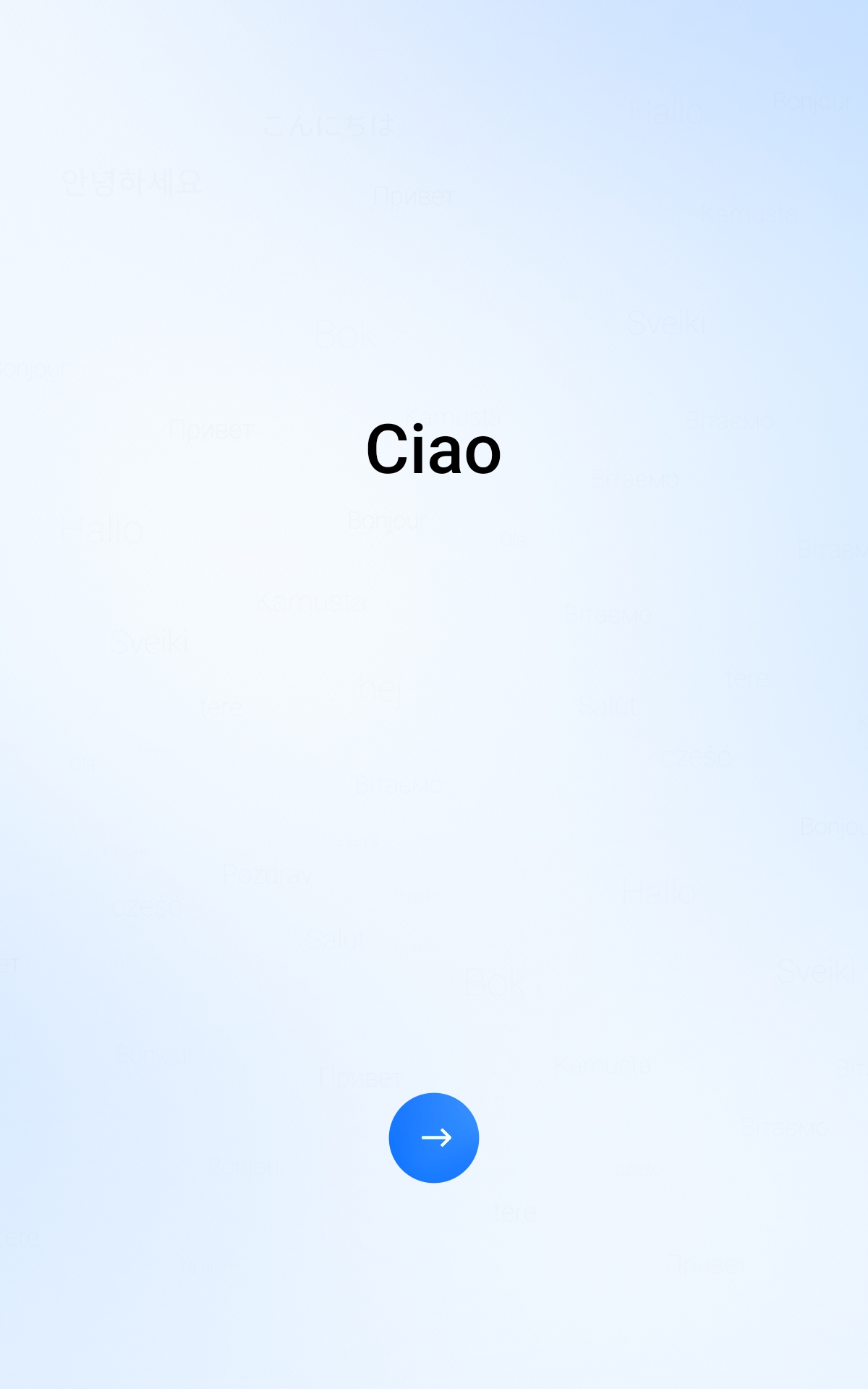
Task: Tap the blue arrow button to continue
Action: pyautogui.click(x=434, y=1137)
